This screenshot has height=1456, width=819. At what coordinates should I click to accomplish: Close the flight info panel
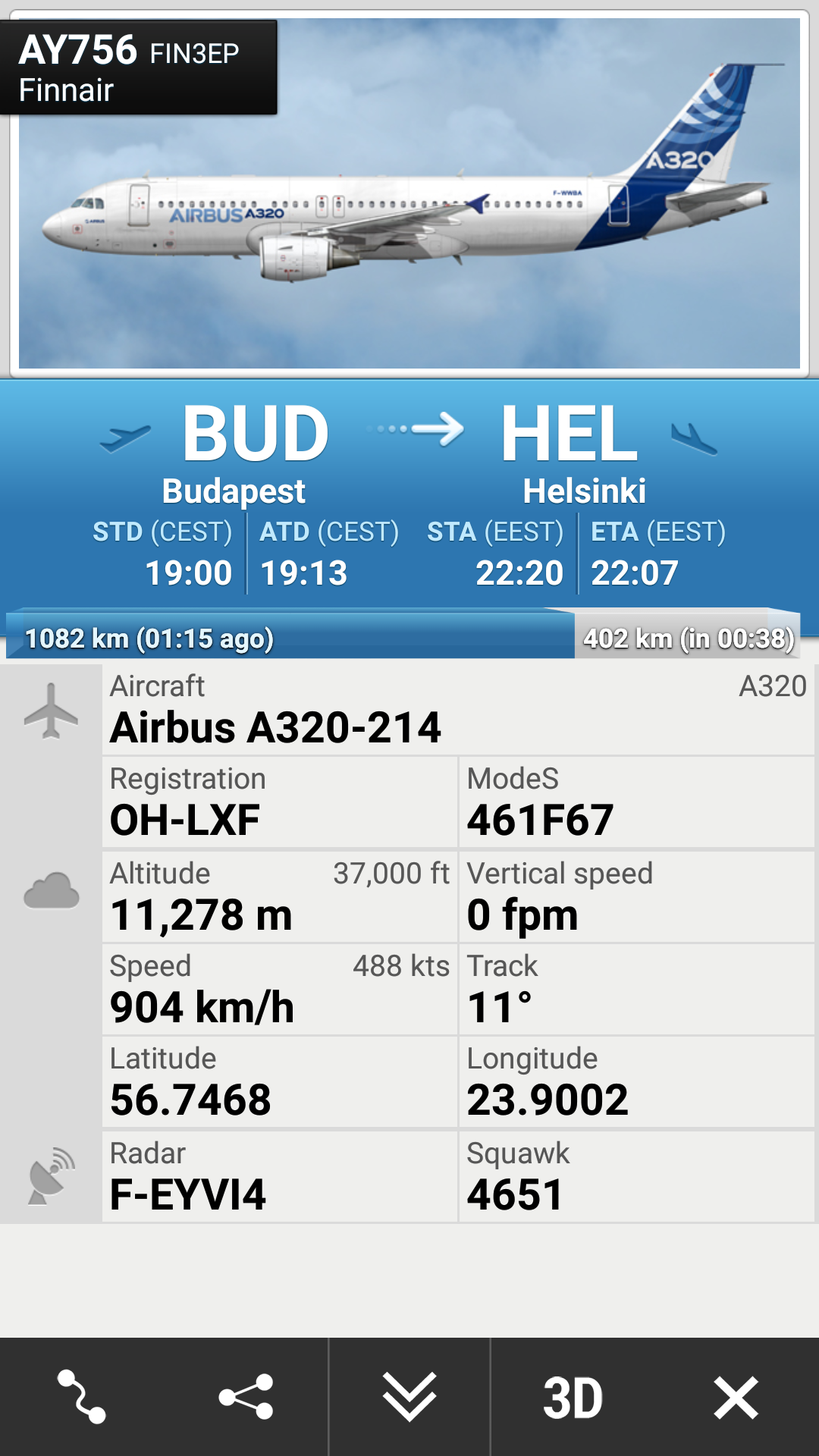(736, 1396)
